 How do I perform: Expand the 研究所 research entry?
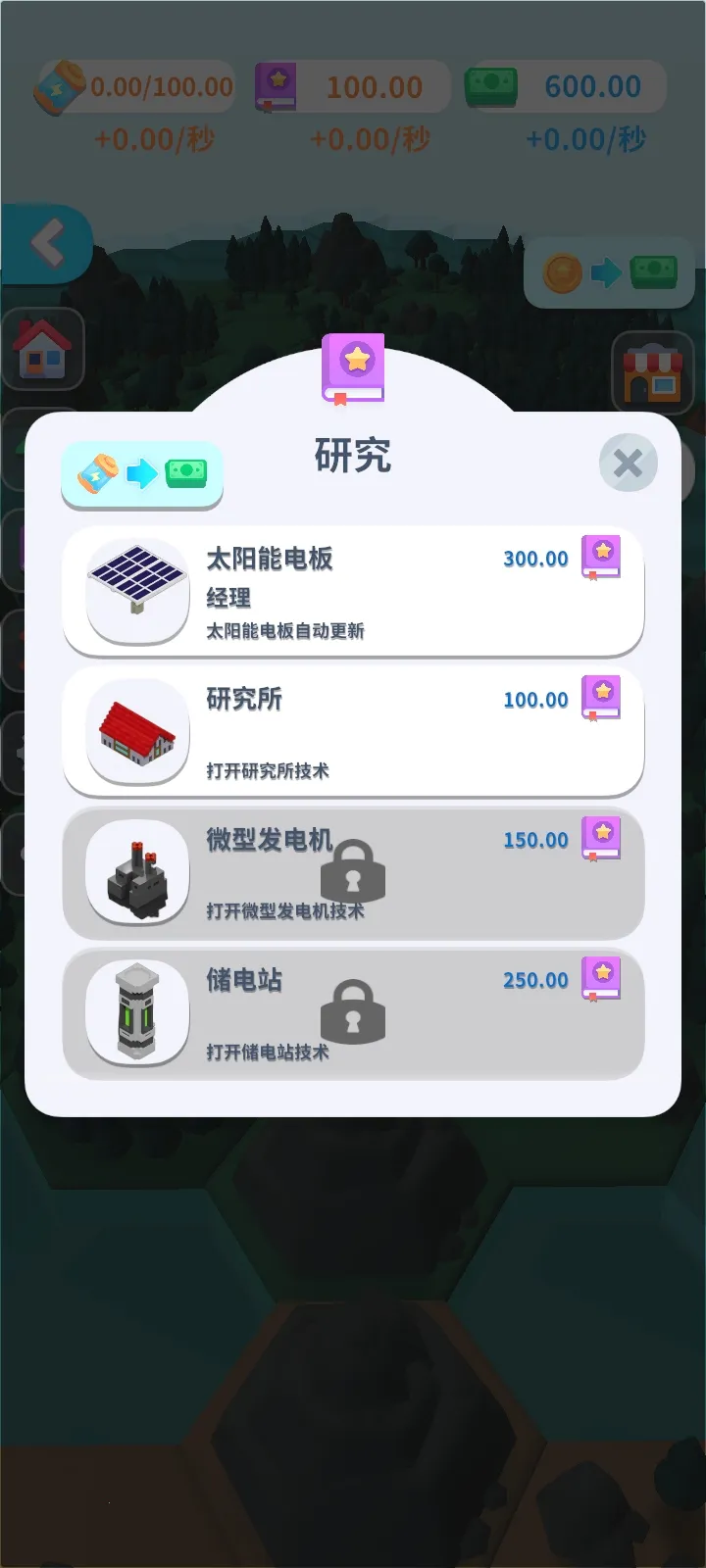352,730
